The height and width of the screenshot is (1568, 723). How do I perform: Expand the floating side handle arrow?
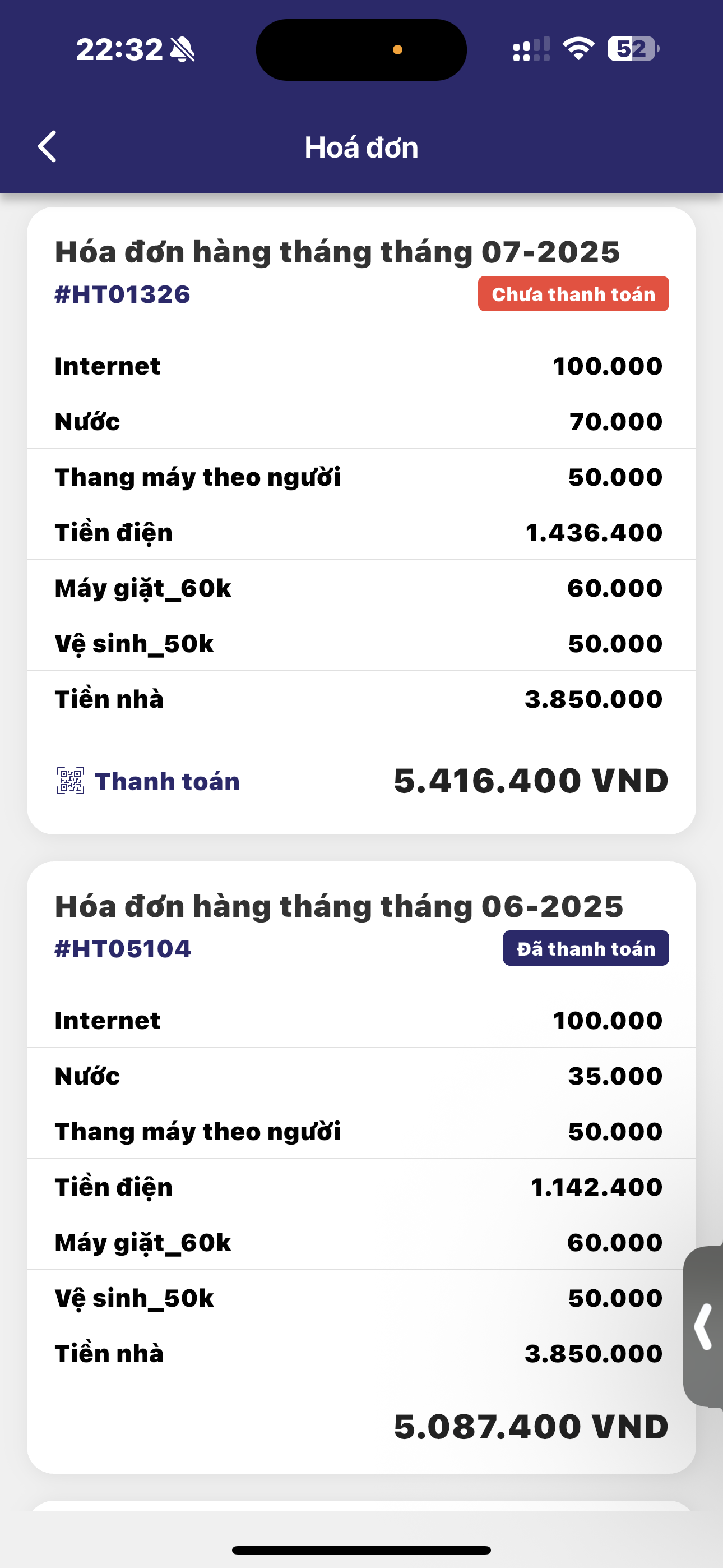pos(703,1327)
